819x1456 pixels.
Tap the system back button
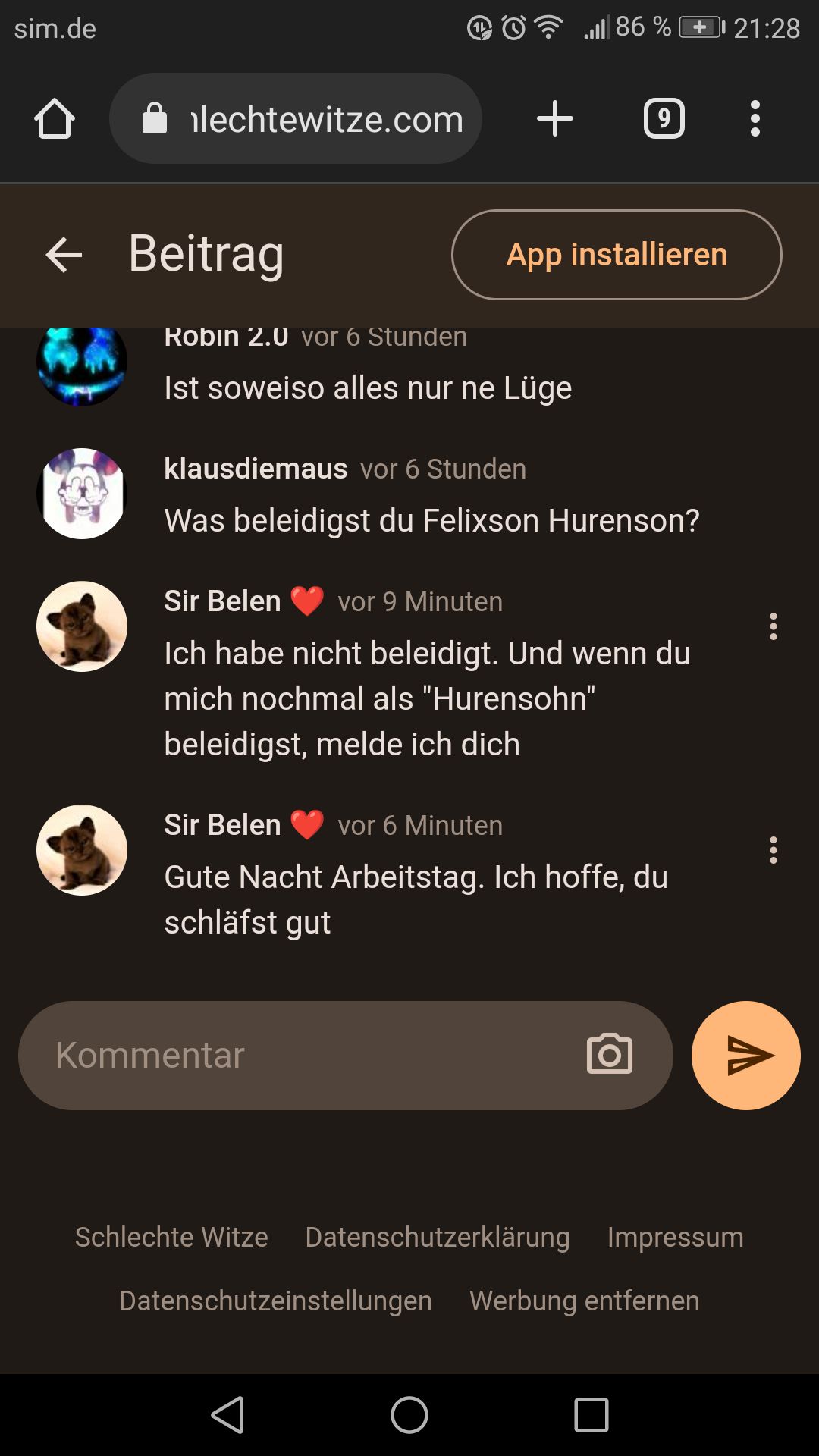[227, 1415]
